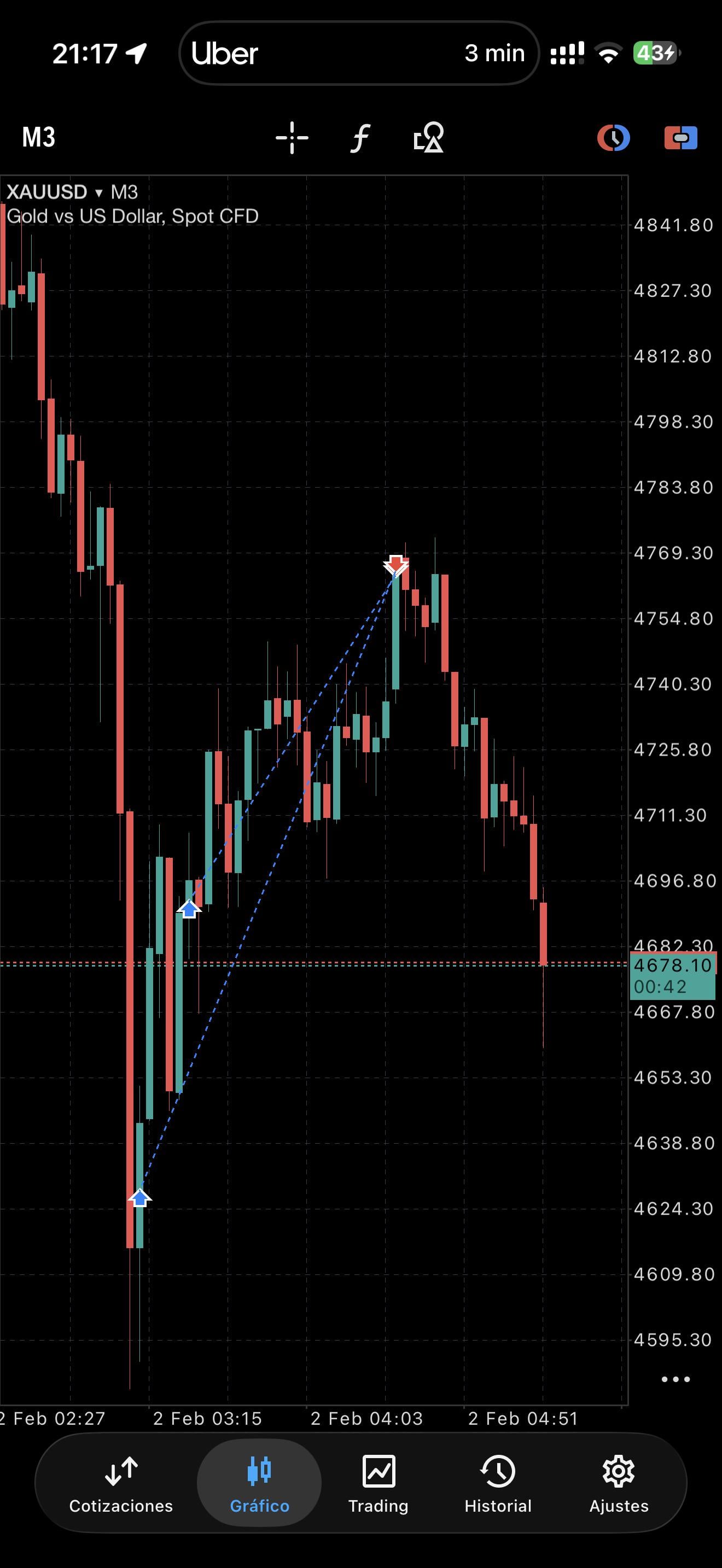Open the chart three-dots menu
Image resolution: width=722 pixels, height=1568 pixels.
click(x=675, y=1379)
